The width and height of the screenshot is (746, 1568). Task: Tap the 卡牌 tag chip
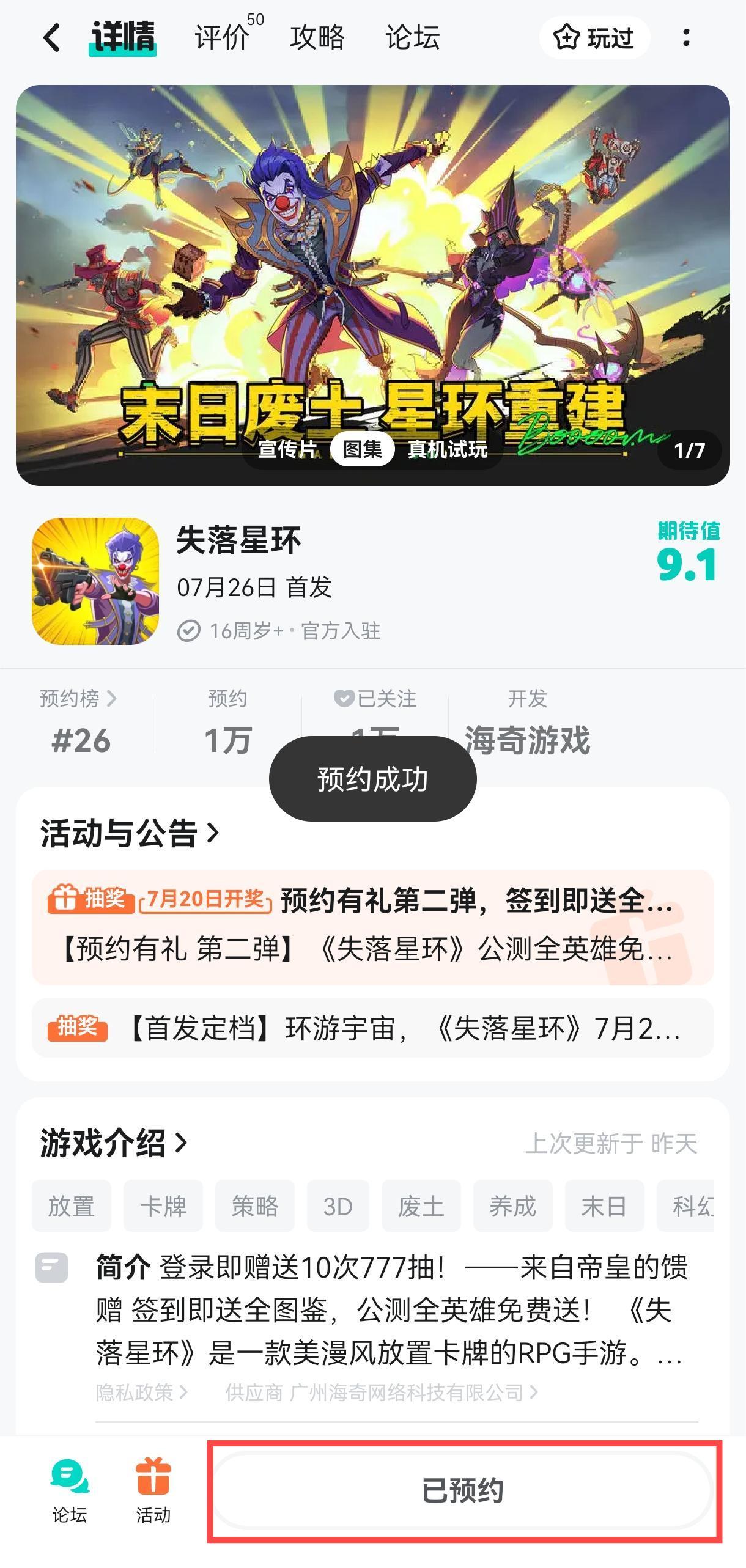click(x=163, y=1206)
